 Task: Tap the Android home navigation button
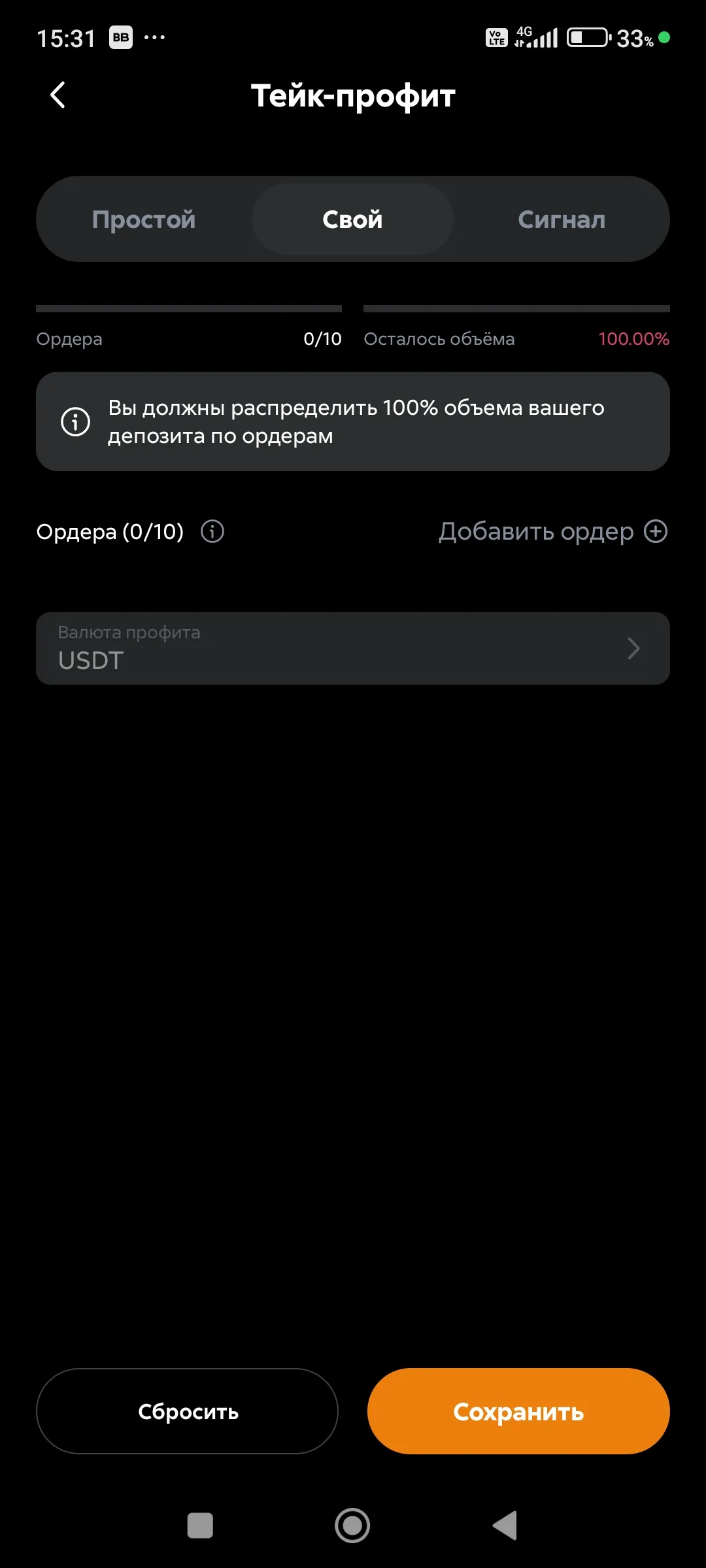(352, 1526)
